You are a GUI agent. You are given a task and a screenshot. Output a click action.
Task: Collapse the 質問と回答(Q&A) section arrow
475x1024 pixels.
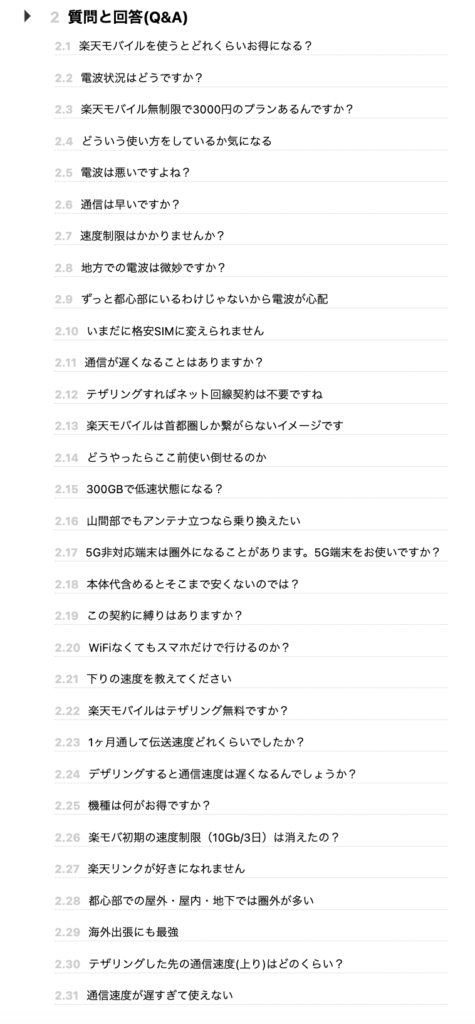27,16
